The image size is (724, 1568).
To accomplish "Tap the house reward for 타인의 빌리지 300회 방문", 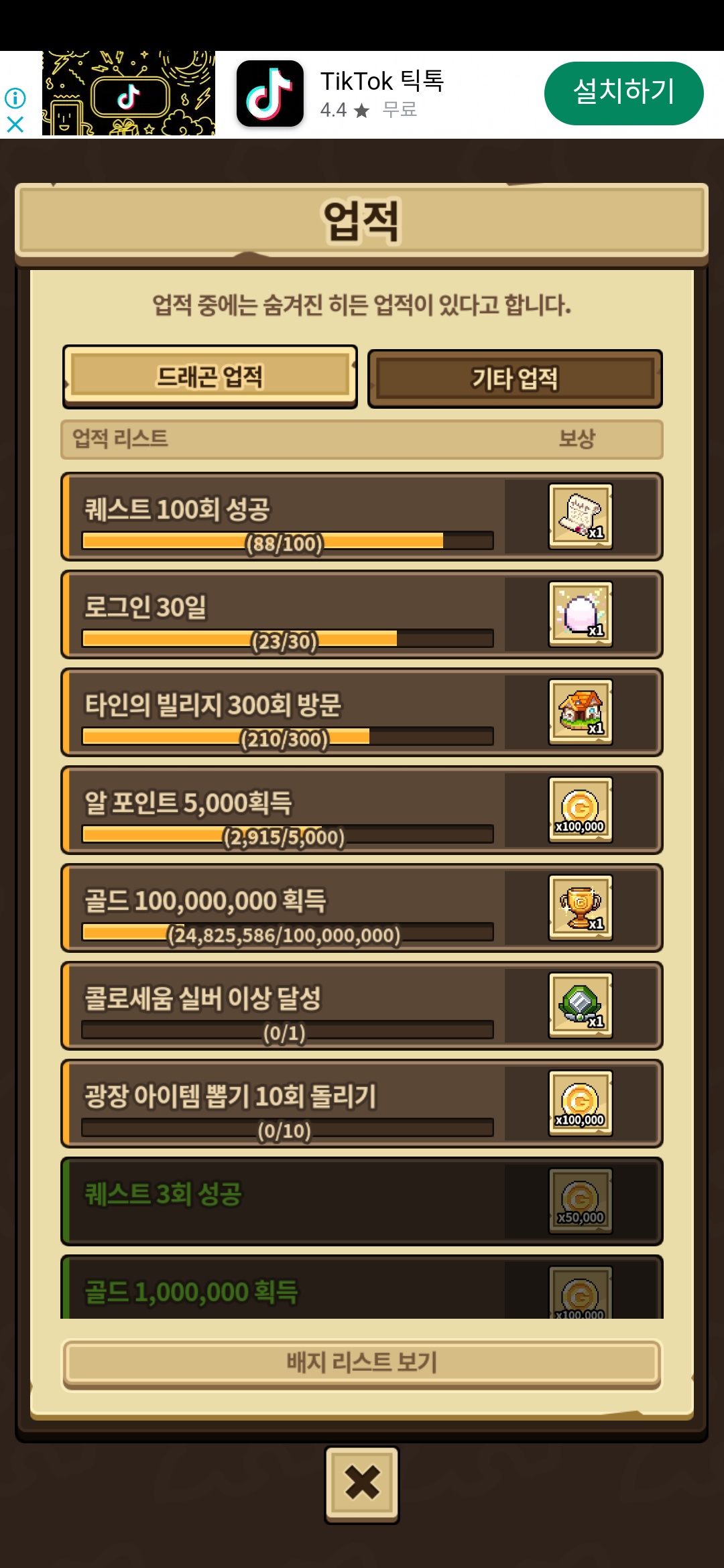I will (x=581, y=712).
